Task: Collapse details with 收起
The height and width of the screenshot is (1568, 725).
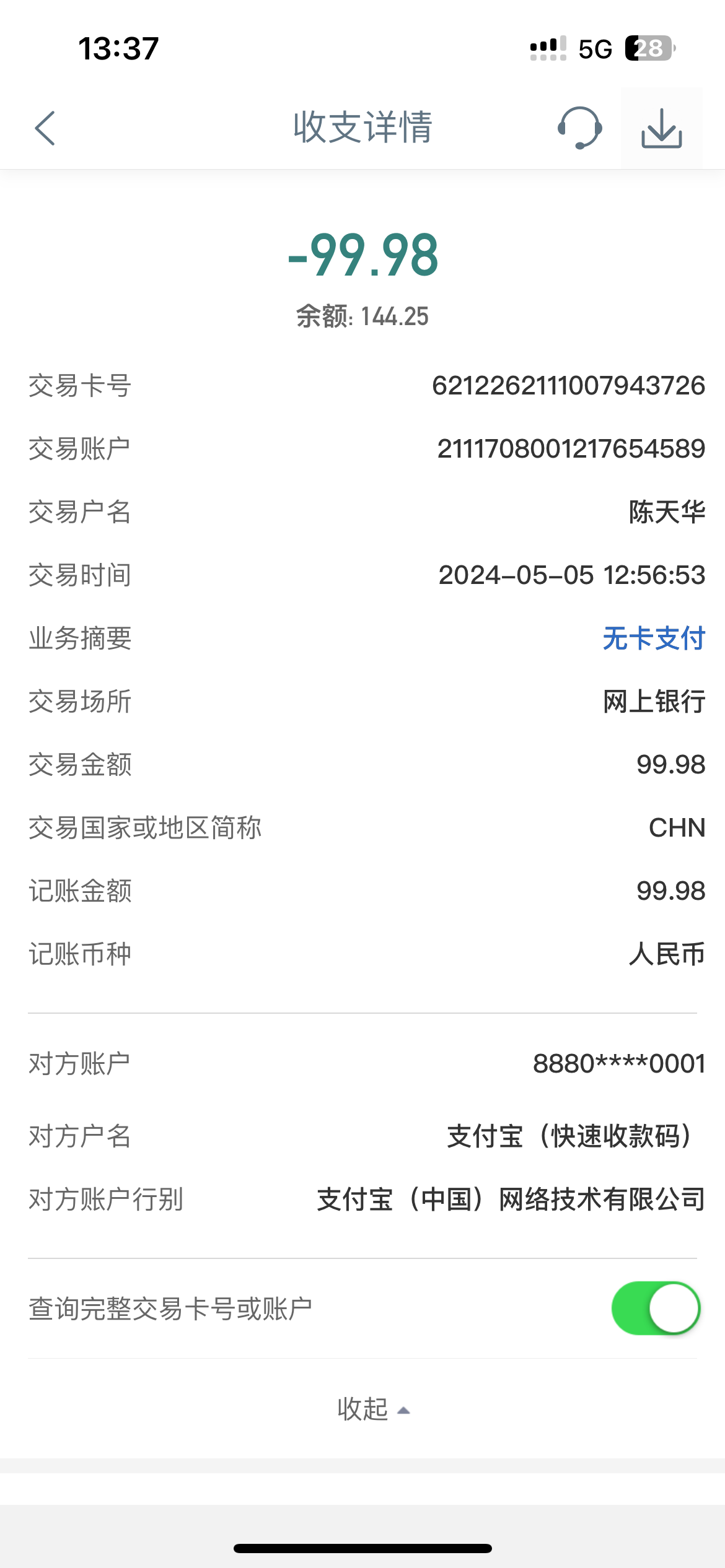Action: coord(372,1409)
